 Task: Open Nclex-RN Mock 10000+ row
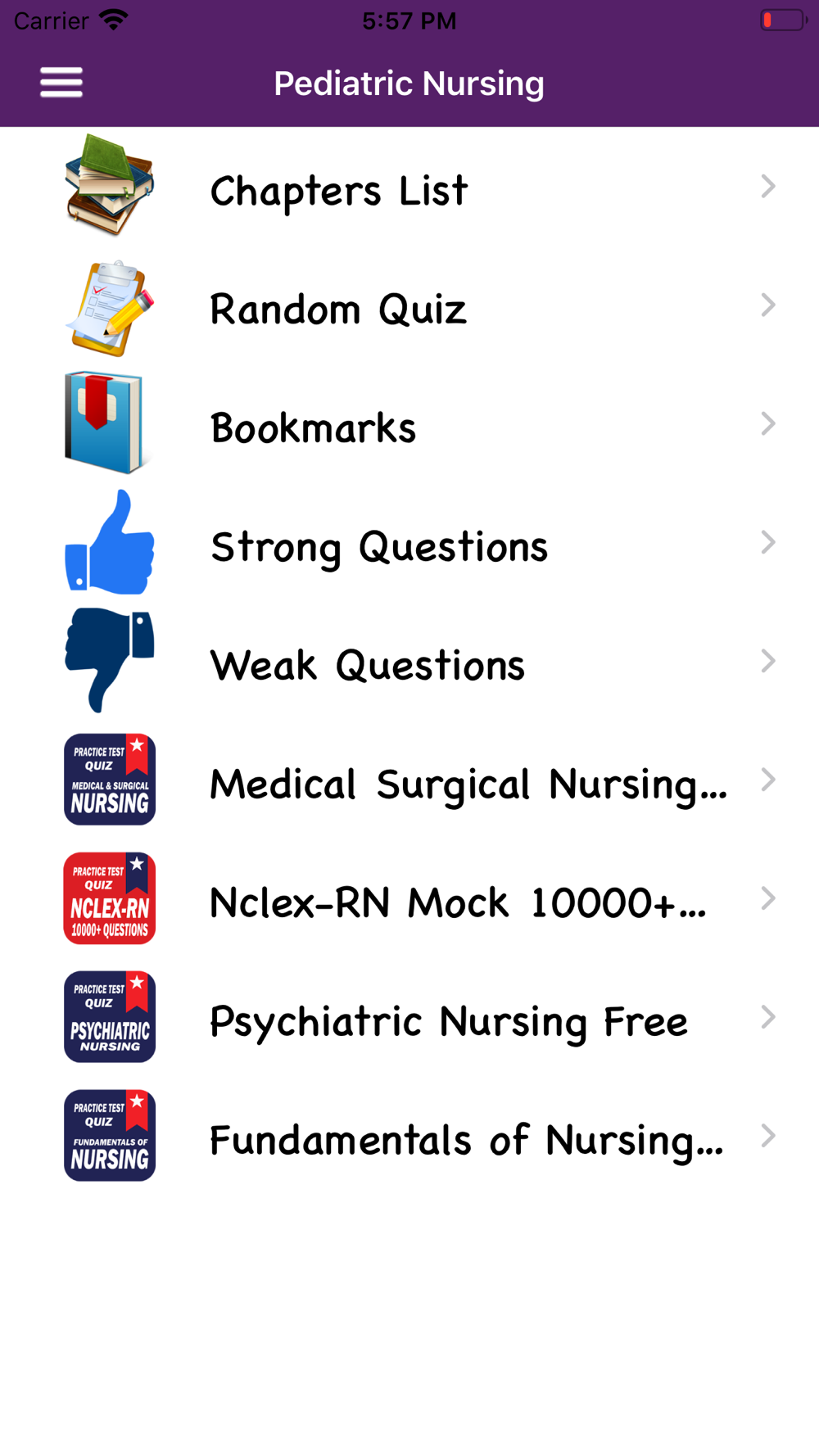[409, 899]
